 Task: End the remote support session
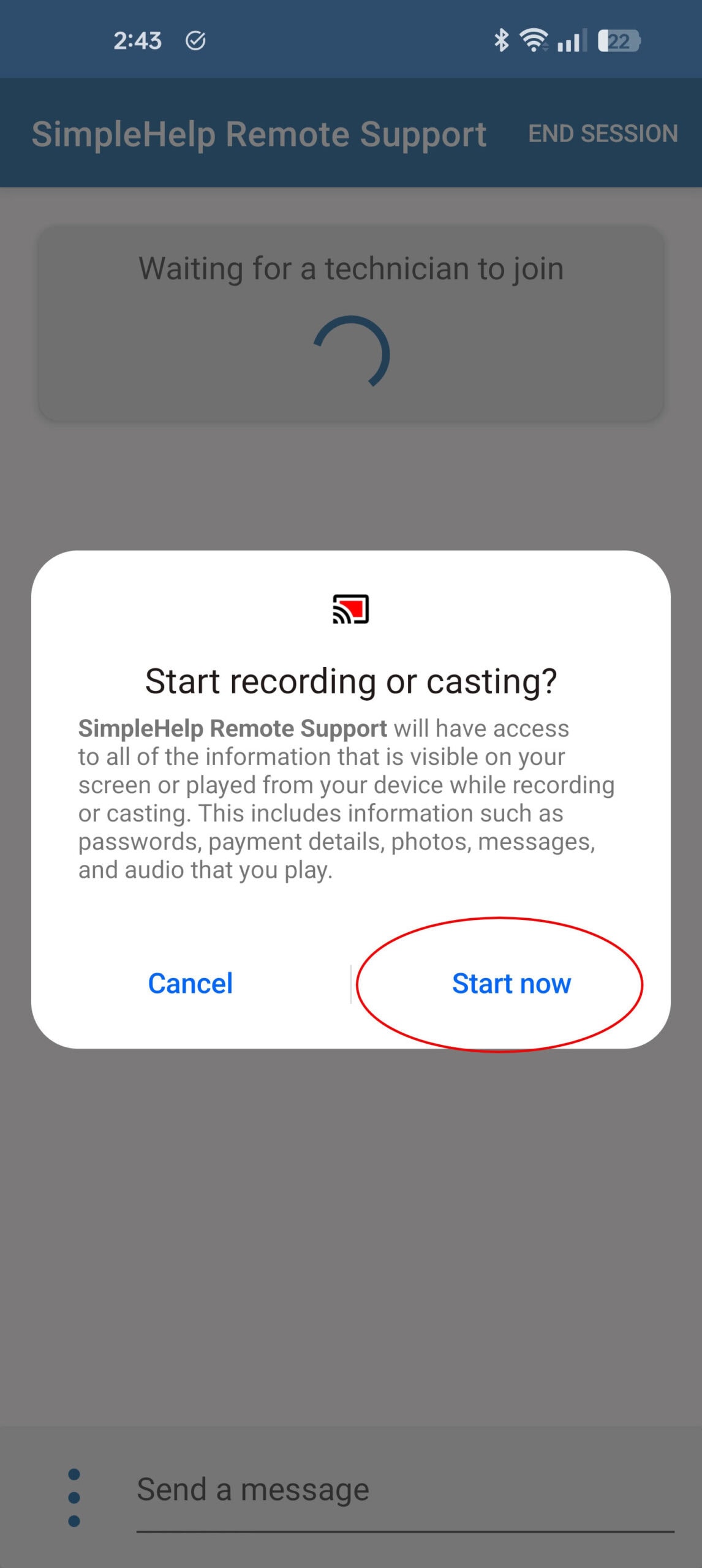coord(603,134)
